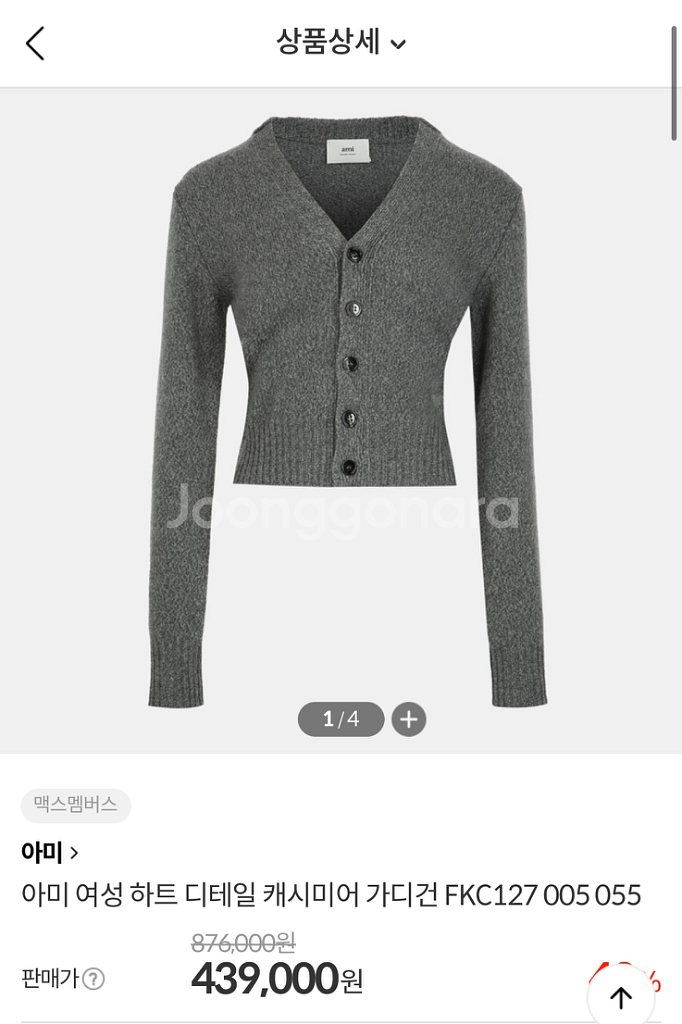Jump to top with the up-arrow button
Screen dimensions: 682x1024
tap(621, 996)
